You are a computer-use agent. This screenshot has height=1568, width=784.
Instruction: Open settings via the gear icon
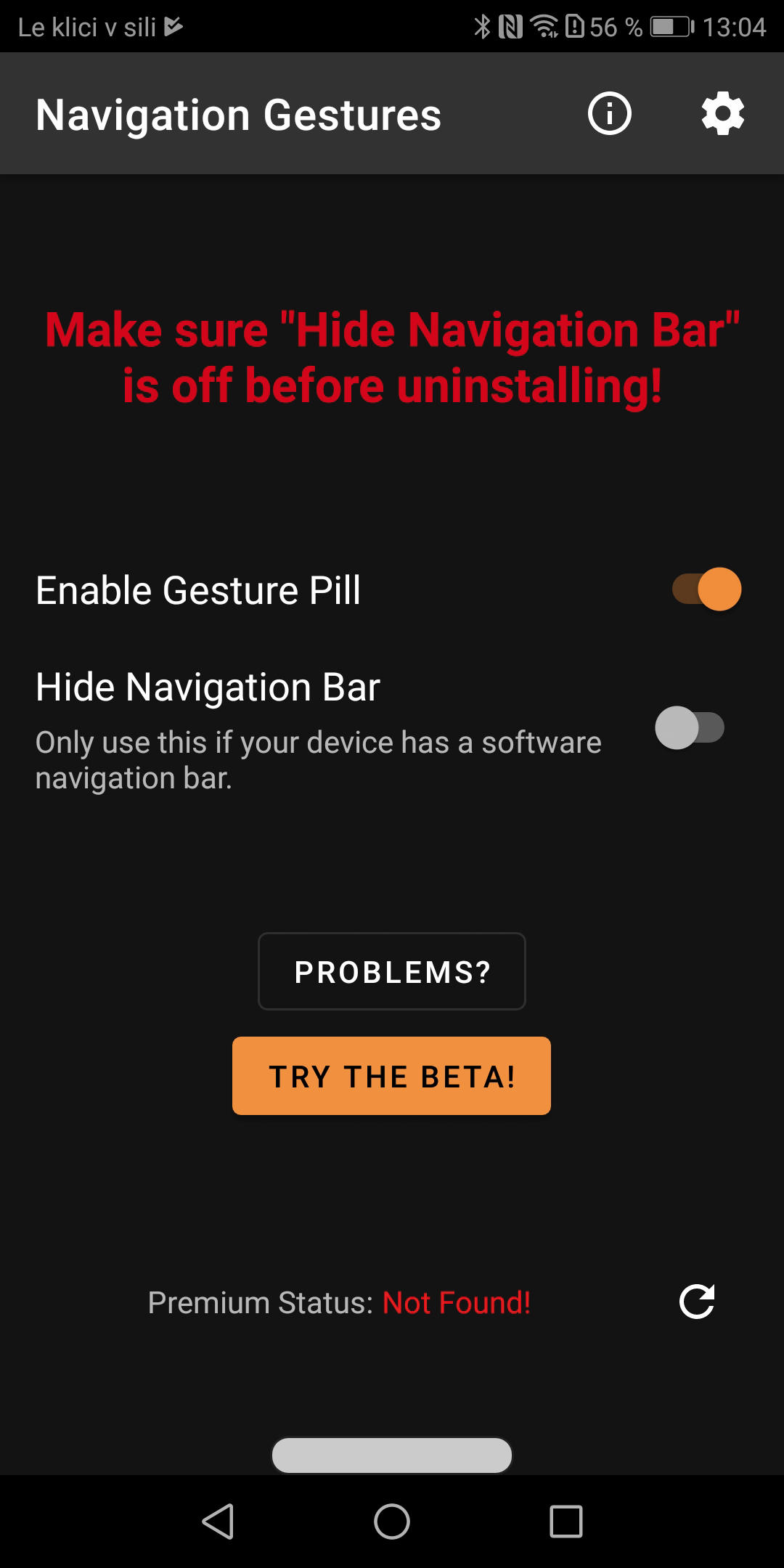pyautogui.click(x=723, y=113)
